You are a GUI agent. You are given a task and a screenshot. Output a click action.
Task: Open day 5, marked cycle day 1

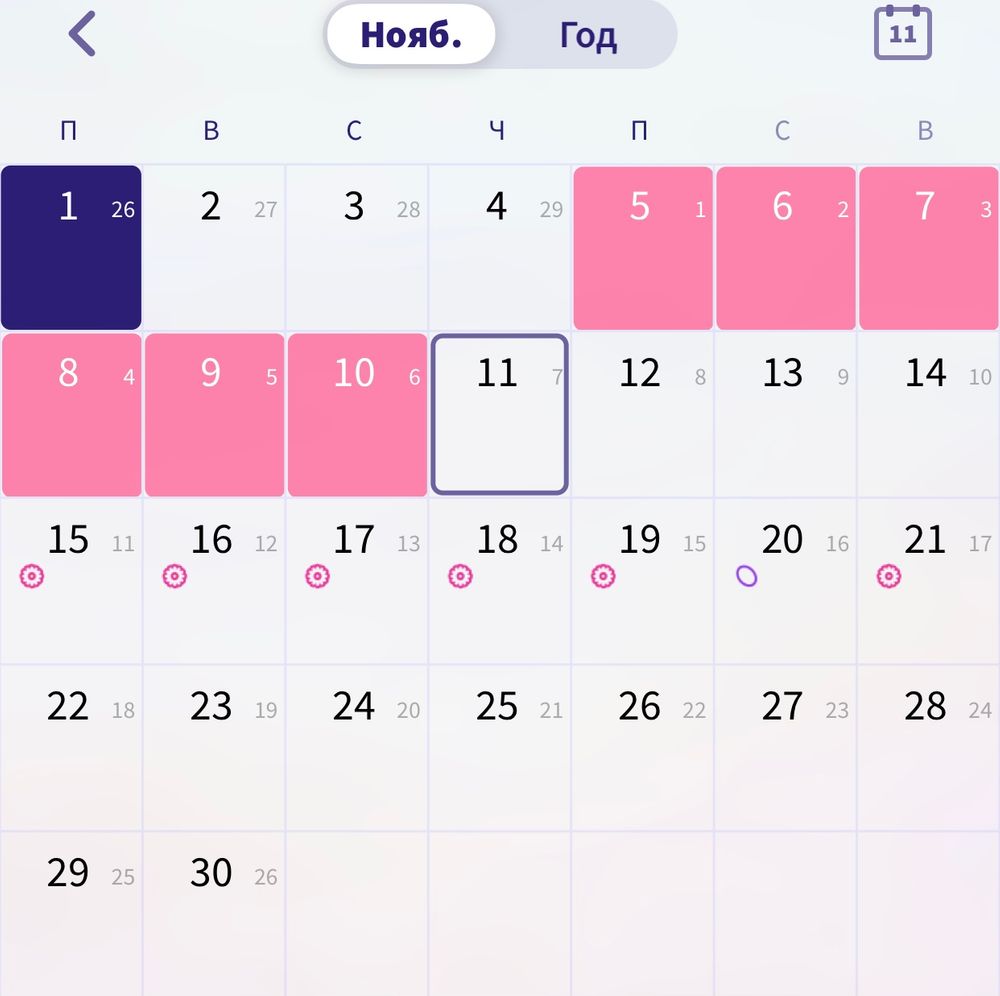[643, 247]
